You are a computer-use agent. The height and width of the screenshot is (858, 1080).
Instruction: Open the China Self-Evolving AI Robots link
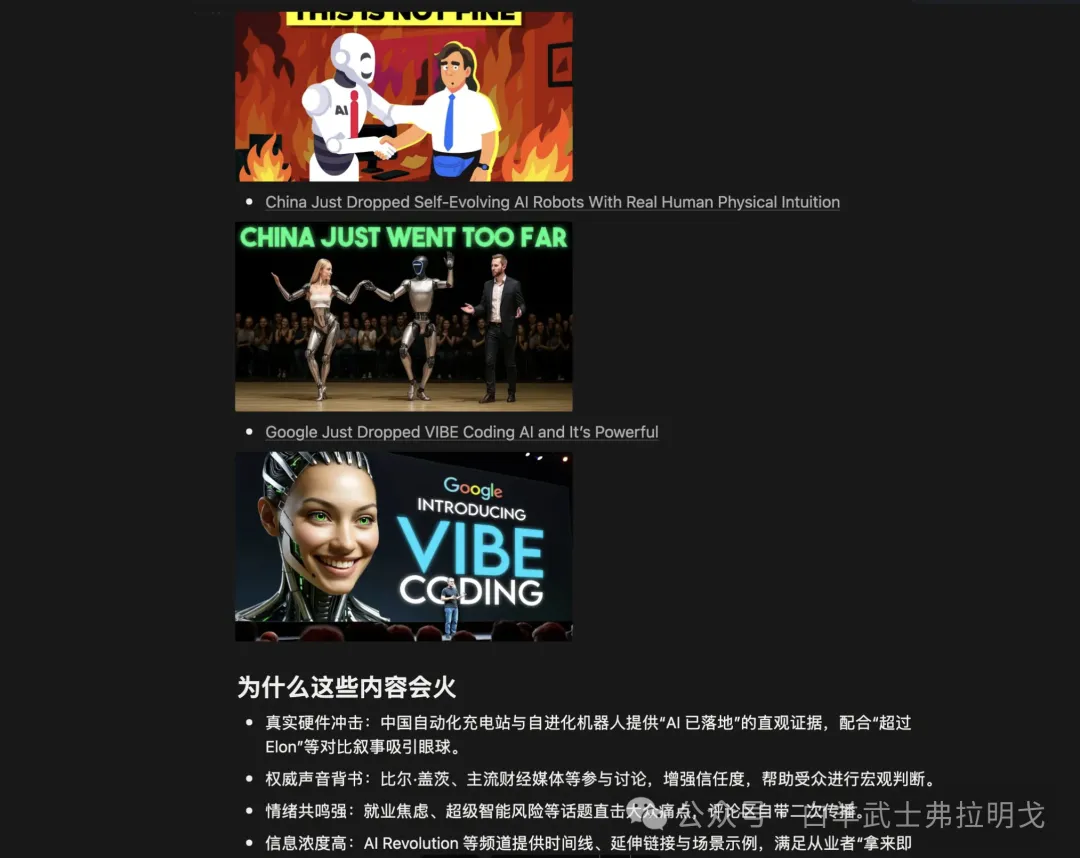[x=552, y=202]
